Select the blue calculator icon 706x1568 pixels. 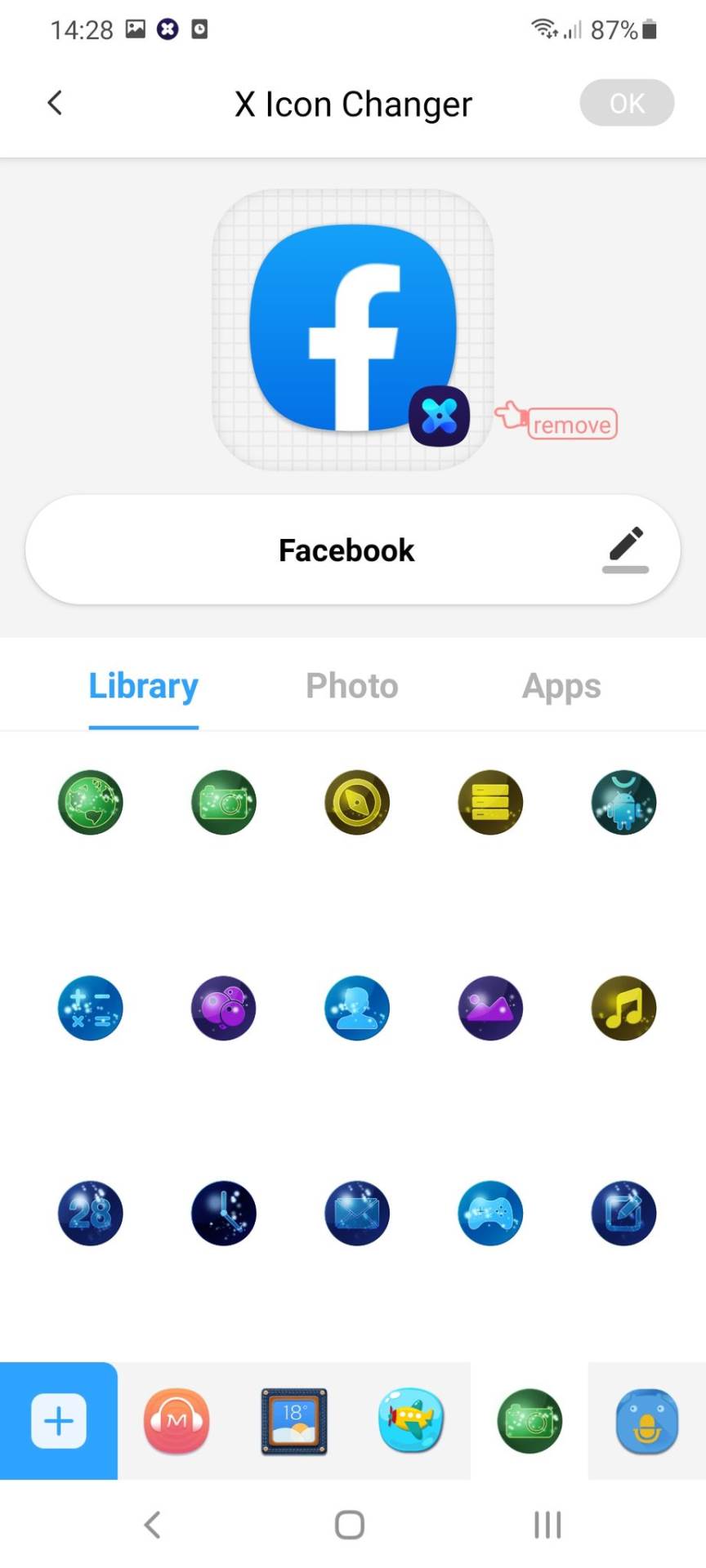[x=91, y=1008]
